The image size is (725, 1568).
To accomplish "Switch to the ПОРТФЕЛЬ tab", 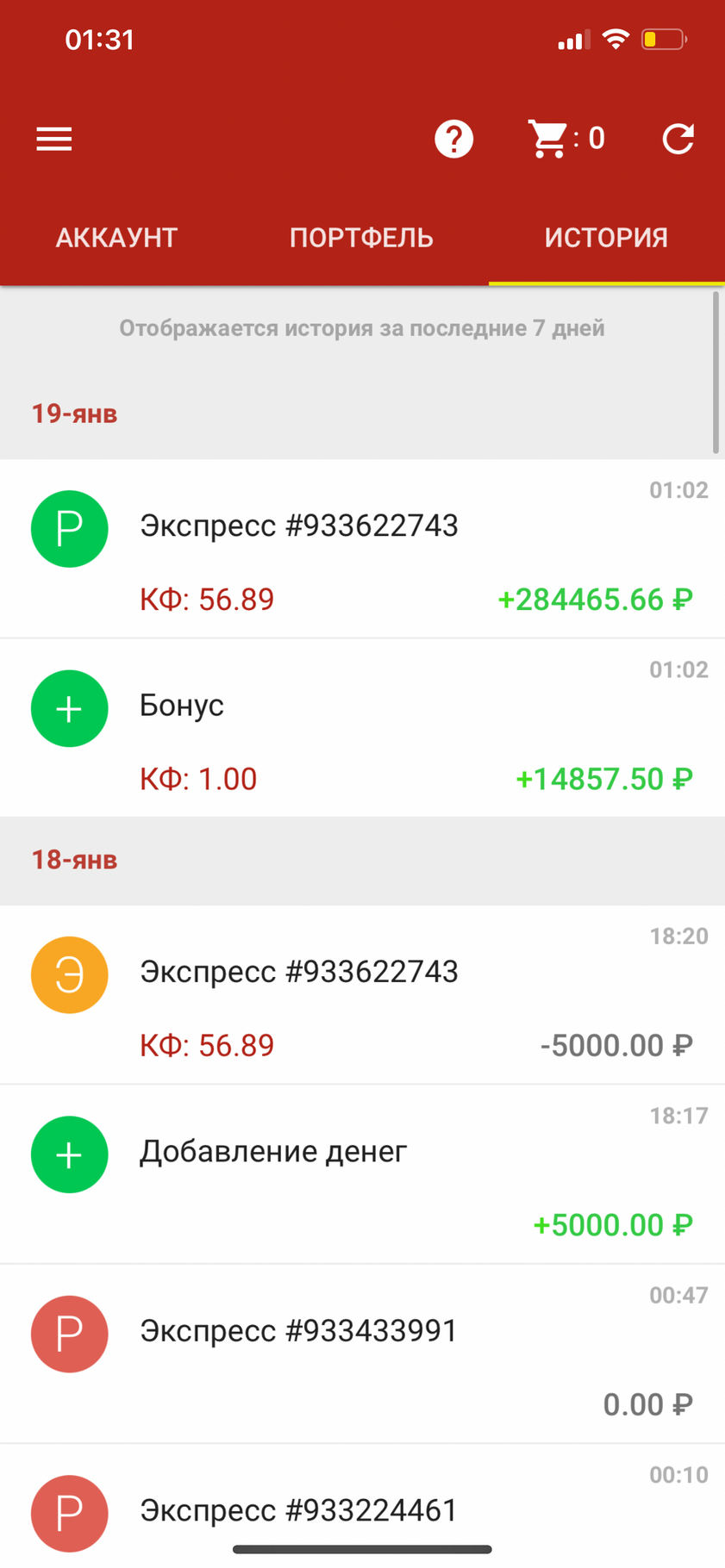I will [361, 238].
